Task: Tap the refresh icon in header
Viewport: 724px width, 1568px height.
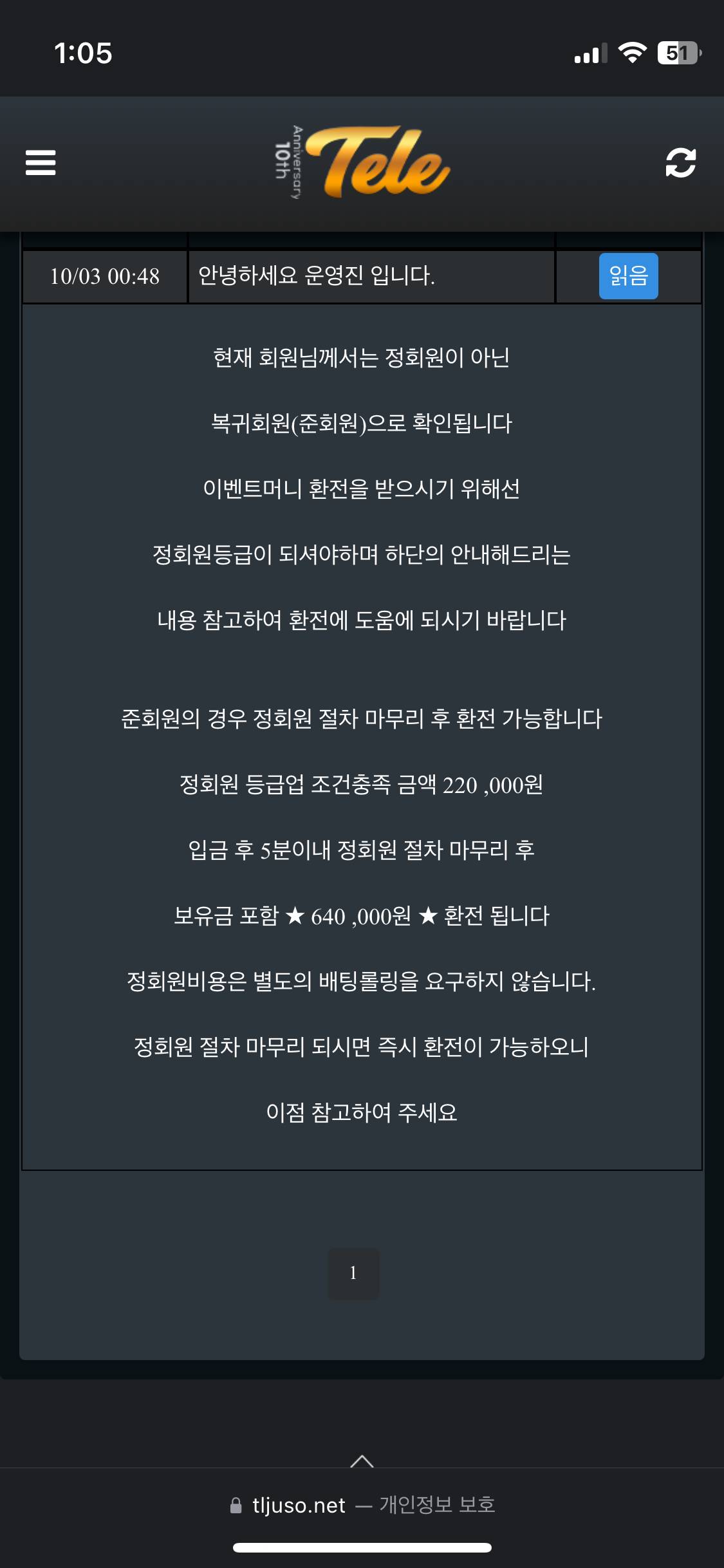Action: click(x=680, y=162)
